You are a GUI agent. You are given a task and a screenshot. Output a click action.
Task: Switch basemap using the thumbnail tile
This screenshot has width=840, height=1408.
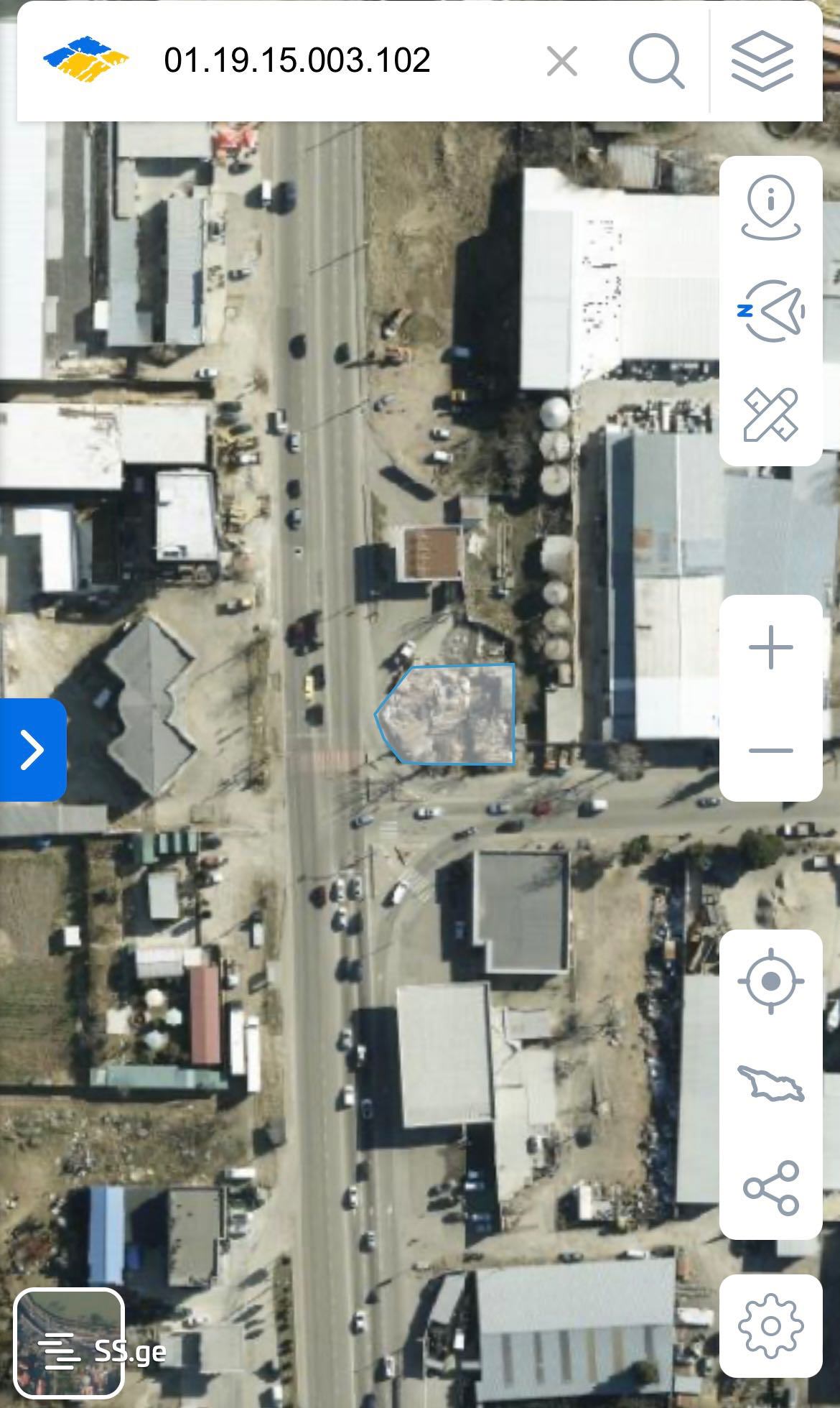tap(69, 1342)
